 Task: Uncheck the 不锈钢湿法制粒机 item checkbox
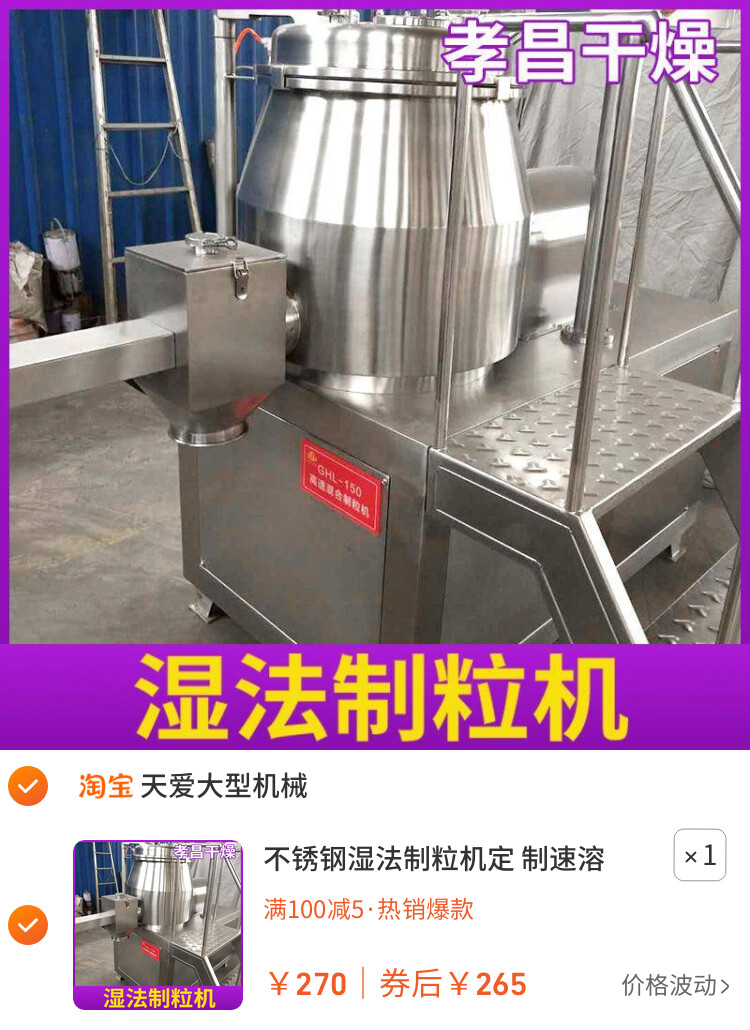click(28, 925)
